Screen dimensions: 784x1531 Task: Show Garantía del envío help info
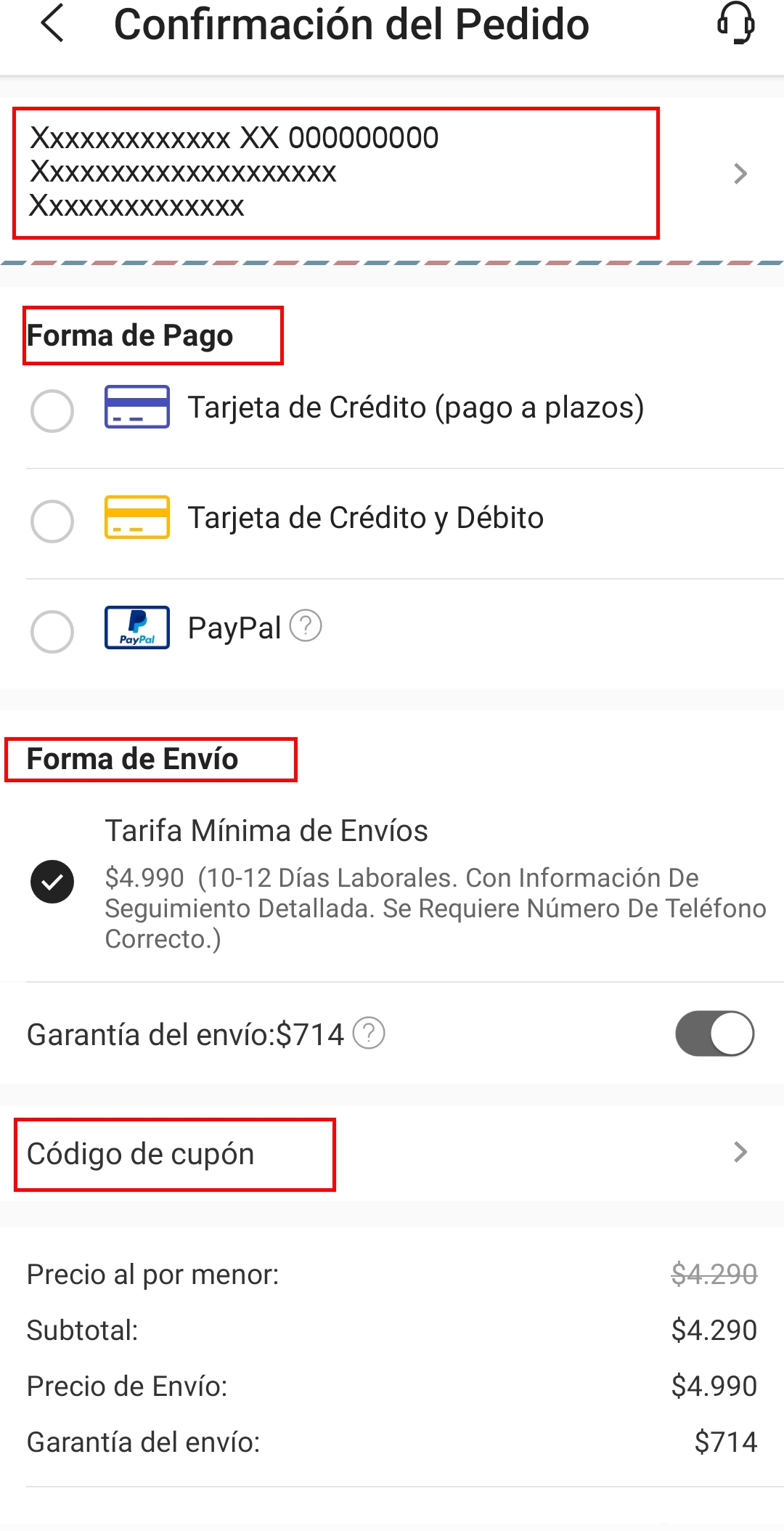[369, 1033]
